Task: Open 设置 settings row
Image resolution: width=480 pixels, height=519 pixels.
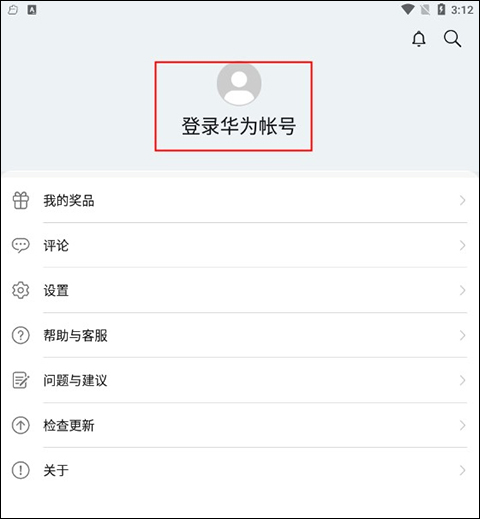Action: click(240, 291)
